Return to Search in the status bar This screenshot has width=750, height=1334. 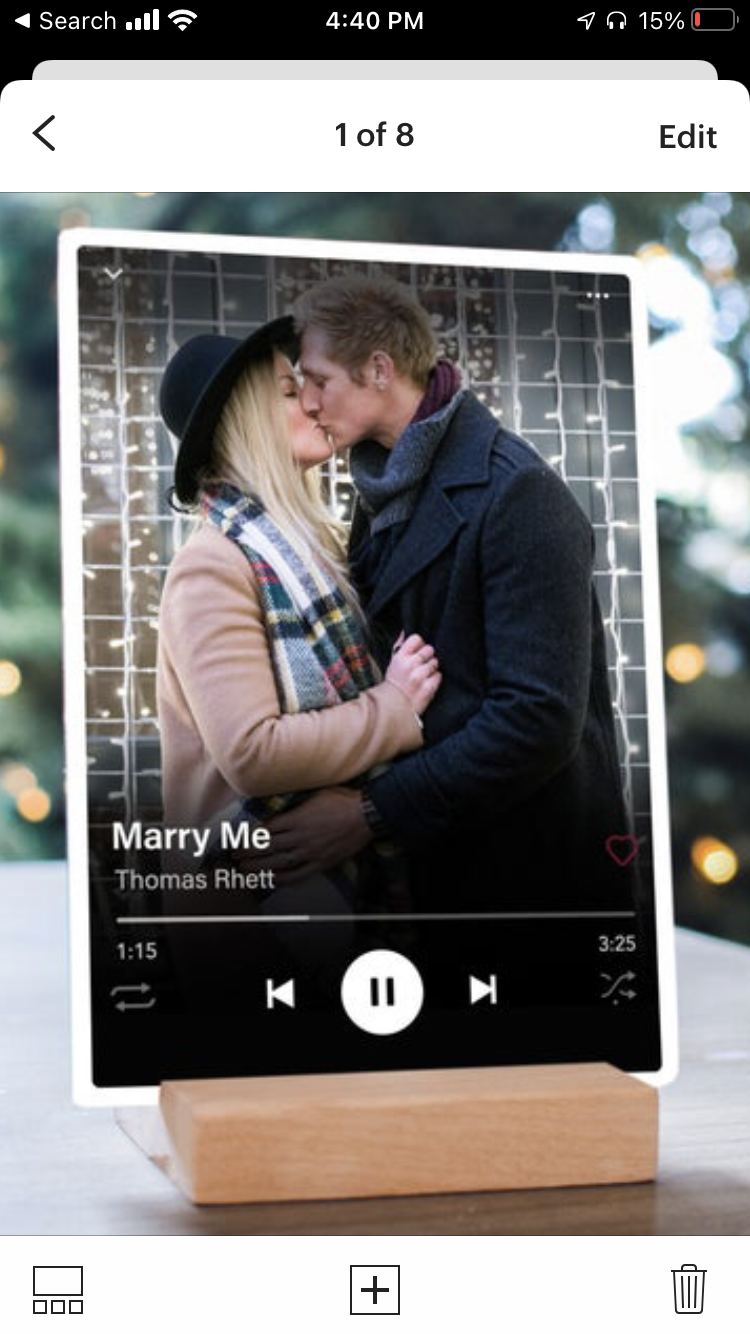pos(65,21)
